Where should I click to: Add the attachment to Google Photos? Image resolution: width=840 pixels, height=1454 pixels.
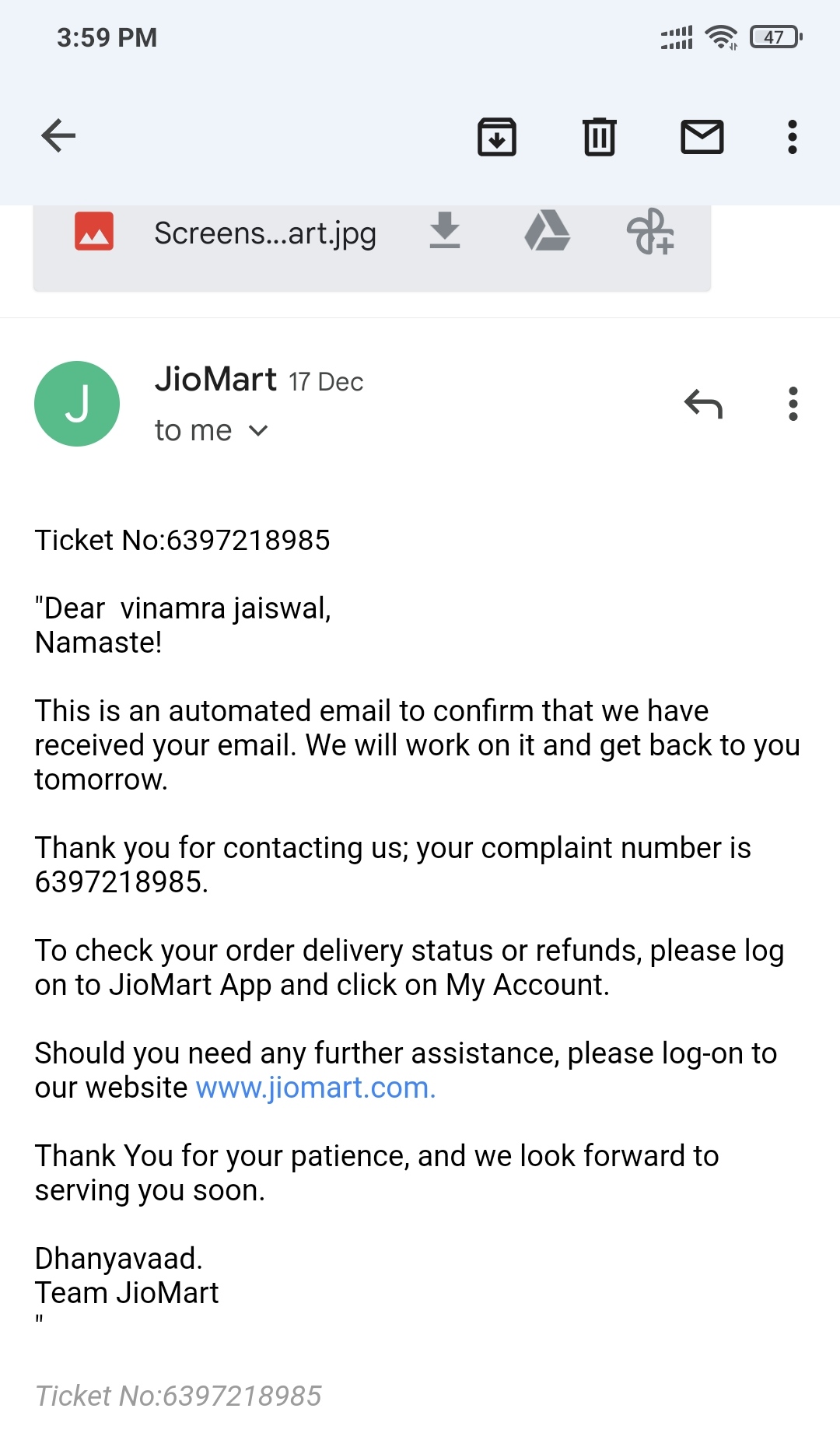(x=649, y=231)
